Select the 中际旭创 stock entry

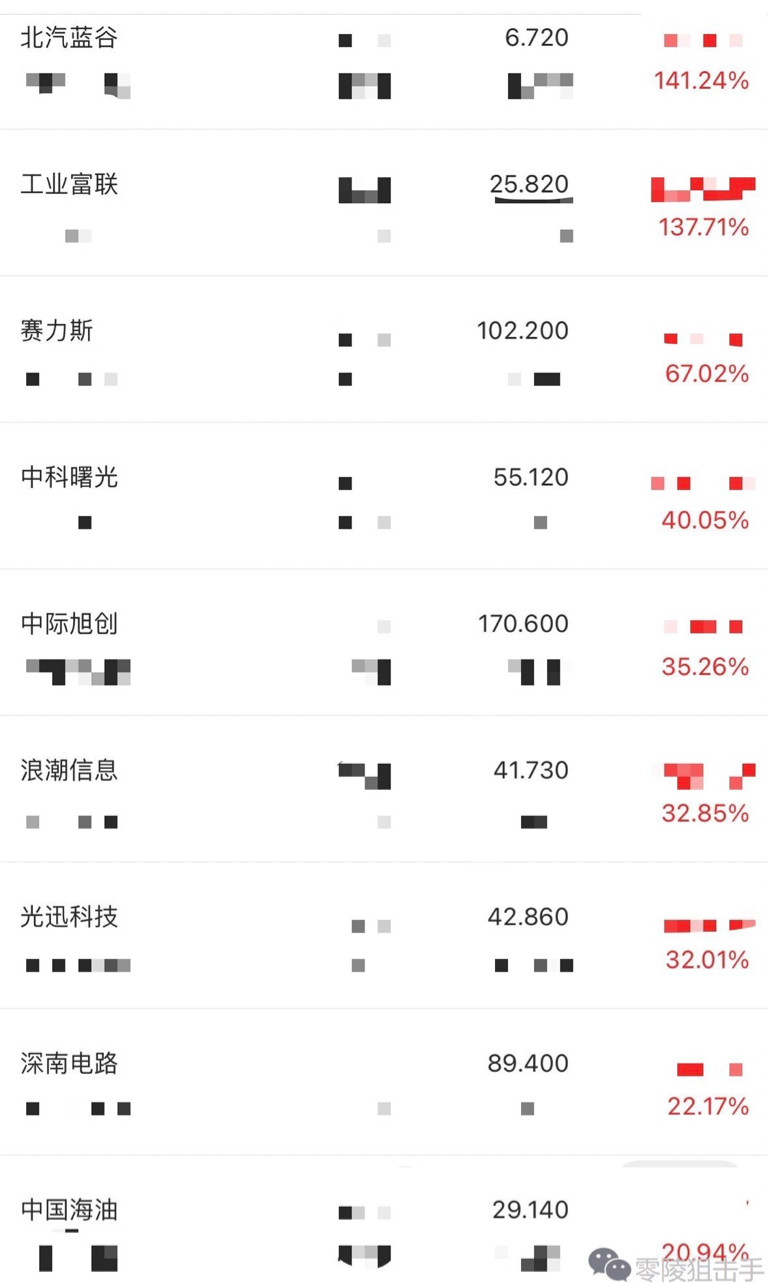pyautogui.click(x=68, y=624)
